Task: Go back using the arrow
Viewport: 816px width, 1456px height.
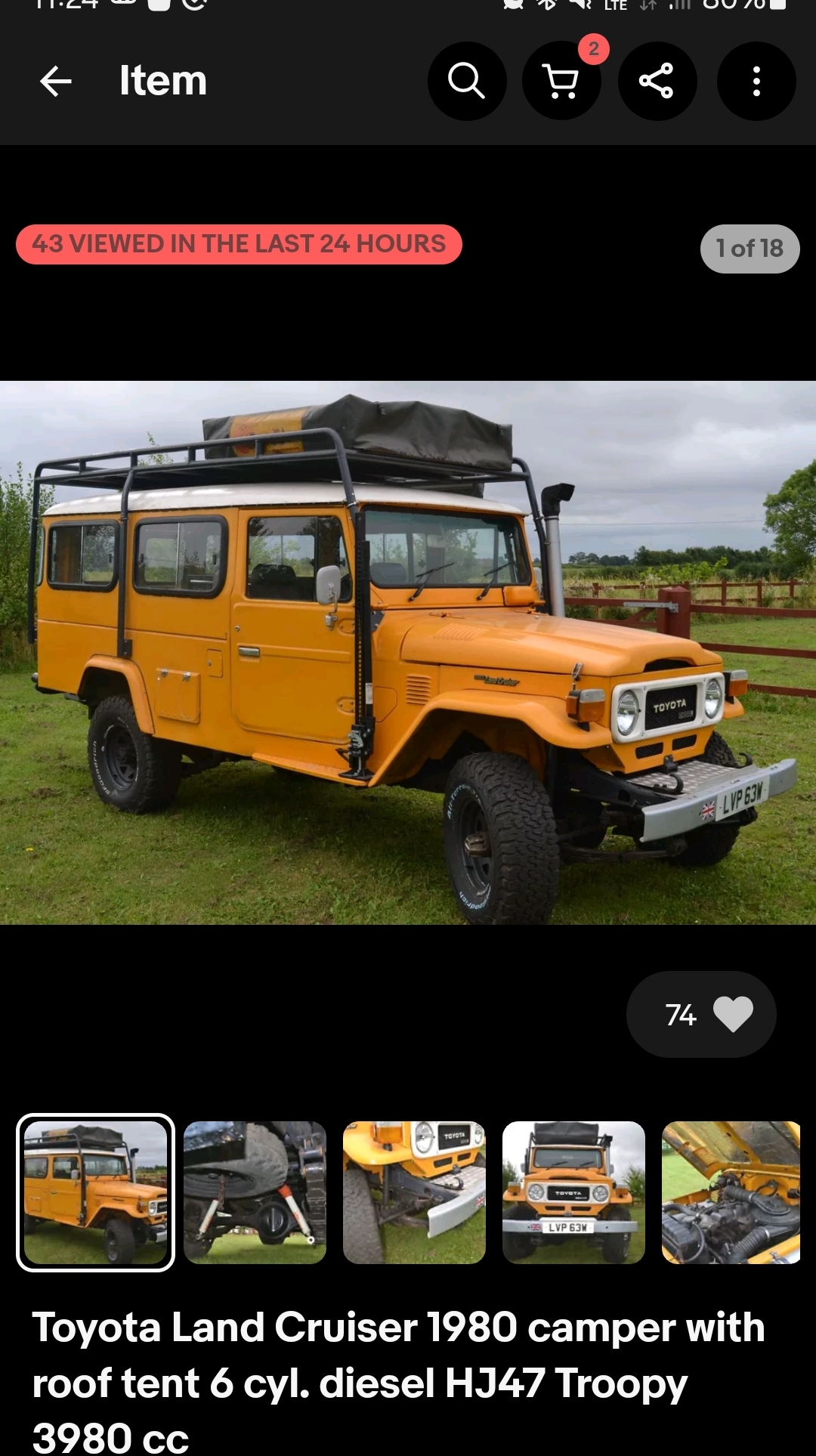Action: coord(56,81)
